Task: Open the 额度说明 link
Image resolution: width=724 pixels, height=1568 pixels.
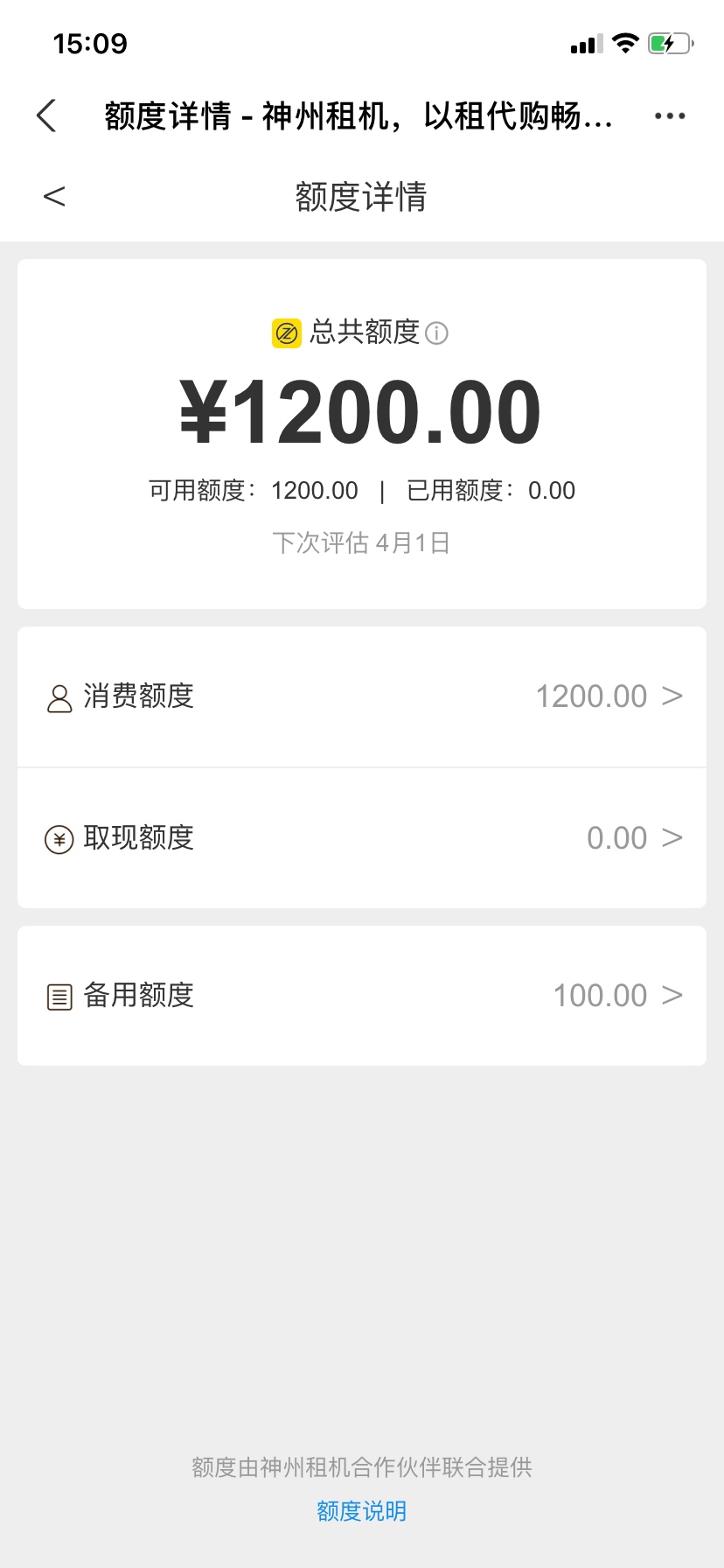Action: coord(361,1511)
